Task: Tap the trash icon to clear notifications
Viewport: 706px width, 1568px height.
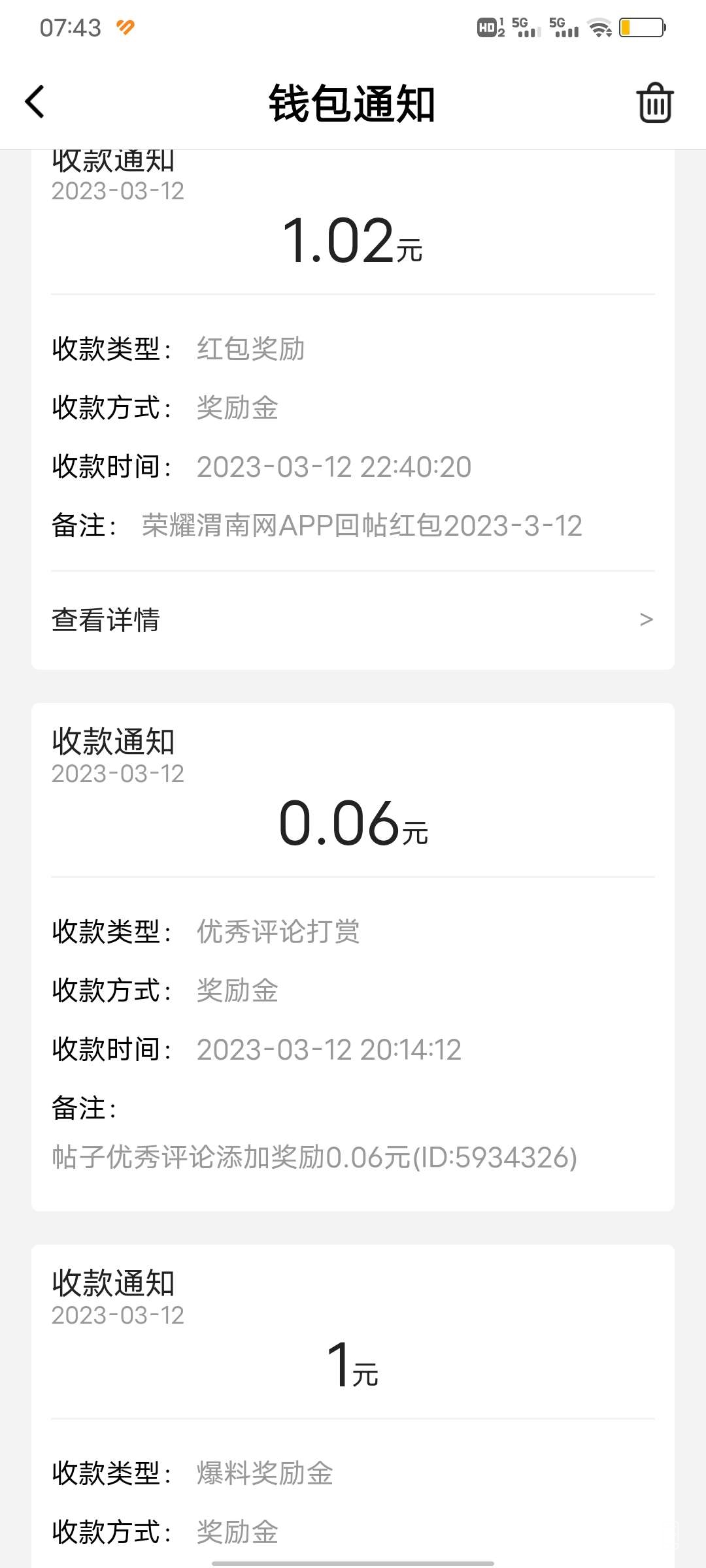Action: (654, 103)
